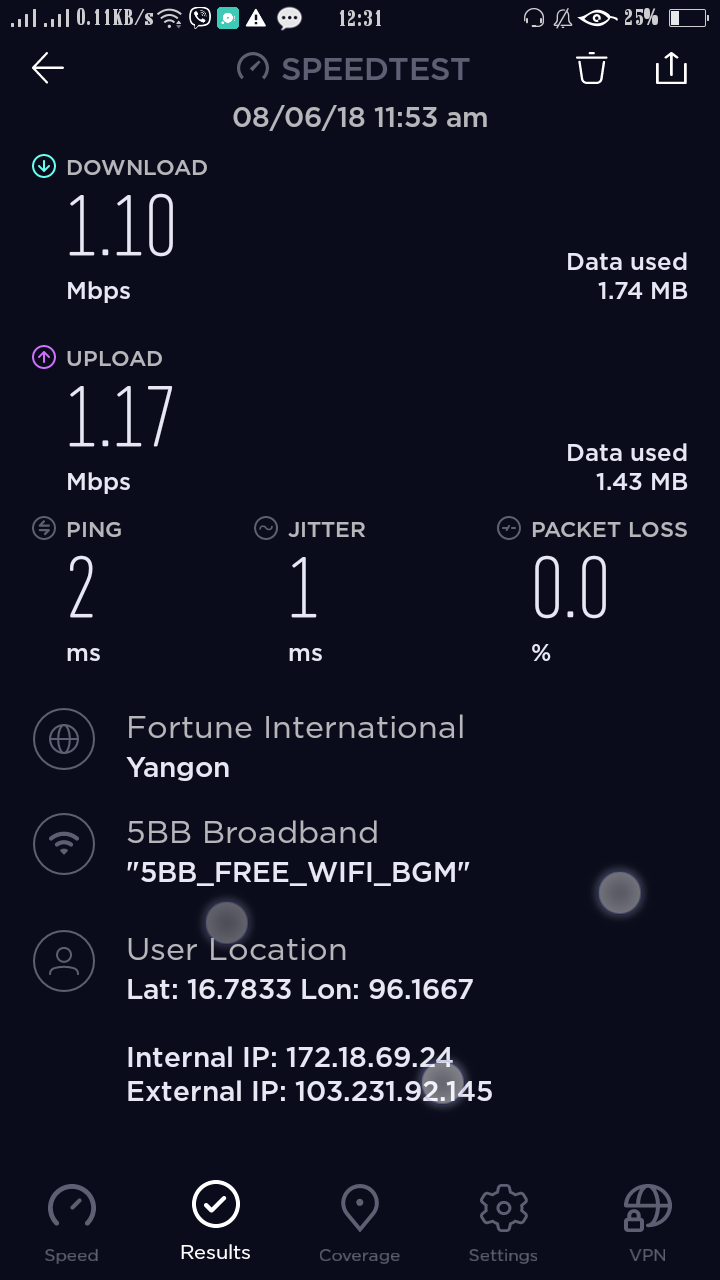
Task: Delete this speed test result
Action: pos(591,68)
